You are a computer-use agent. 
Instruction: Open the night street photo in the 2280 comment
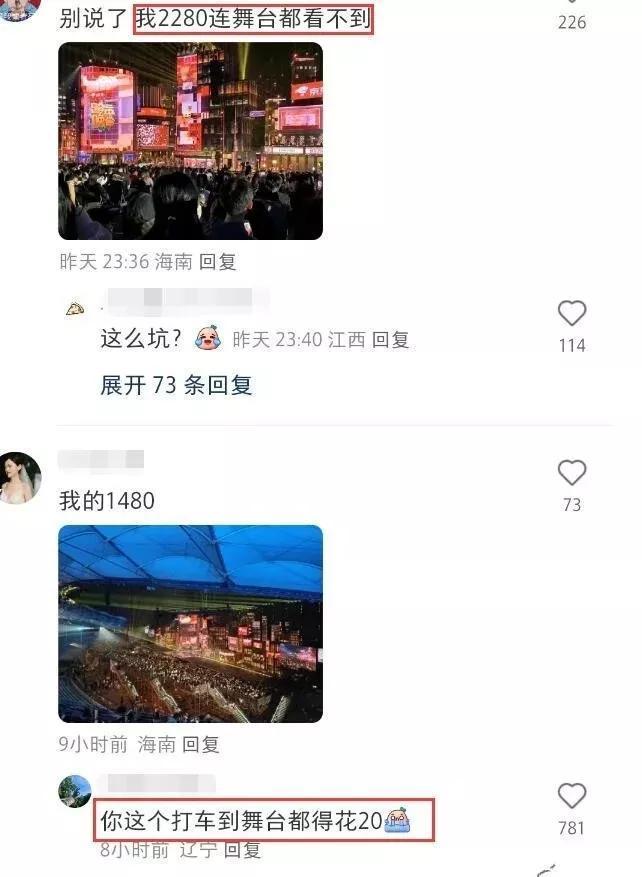pyautogui.click(x=190, y=141)
